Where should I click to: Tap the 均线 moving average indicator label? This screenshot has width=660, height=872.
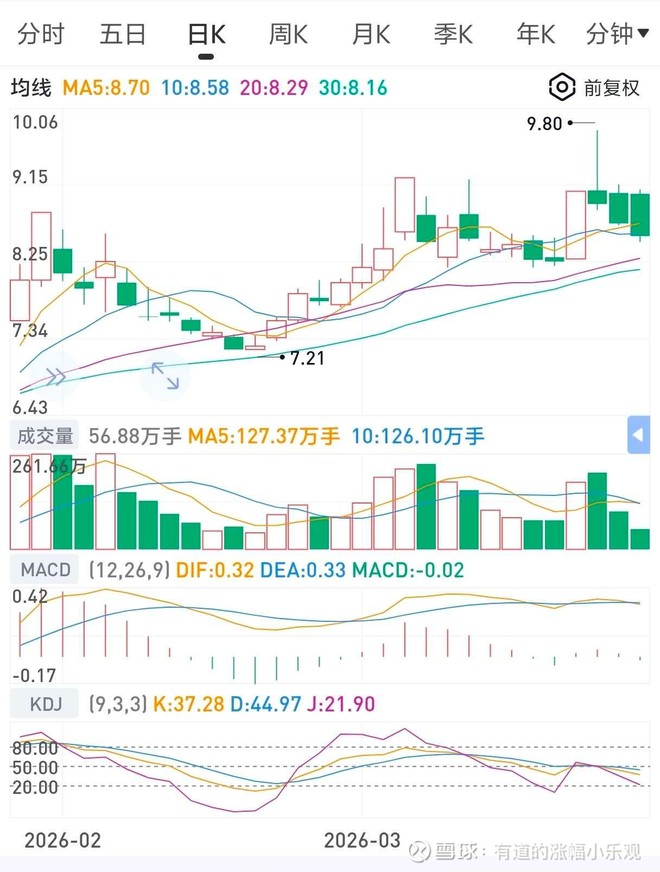click(31, 88)
